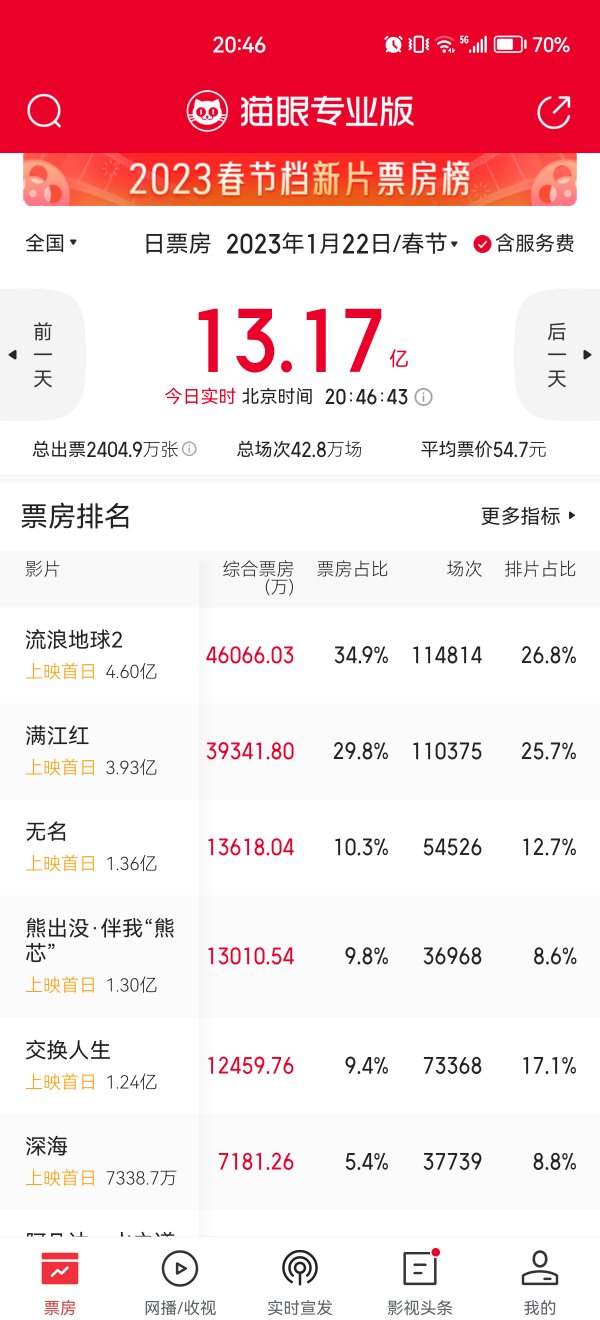The width and height of the screenshot is (600, 1320).
Task: Go to the next day (后一天)
Action: click(x=557, y=355)
